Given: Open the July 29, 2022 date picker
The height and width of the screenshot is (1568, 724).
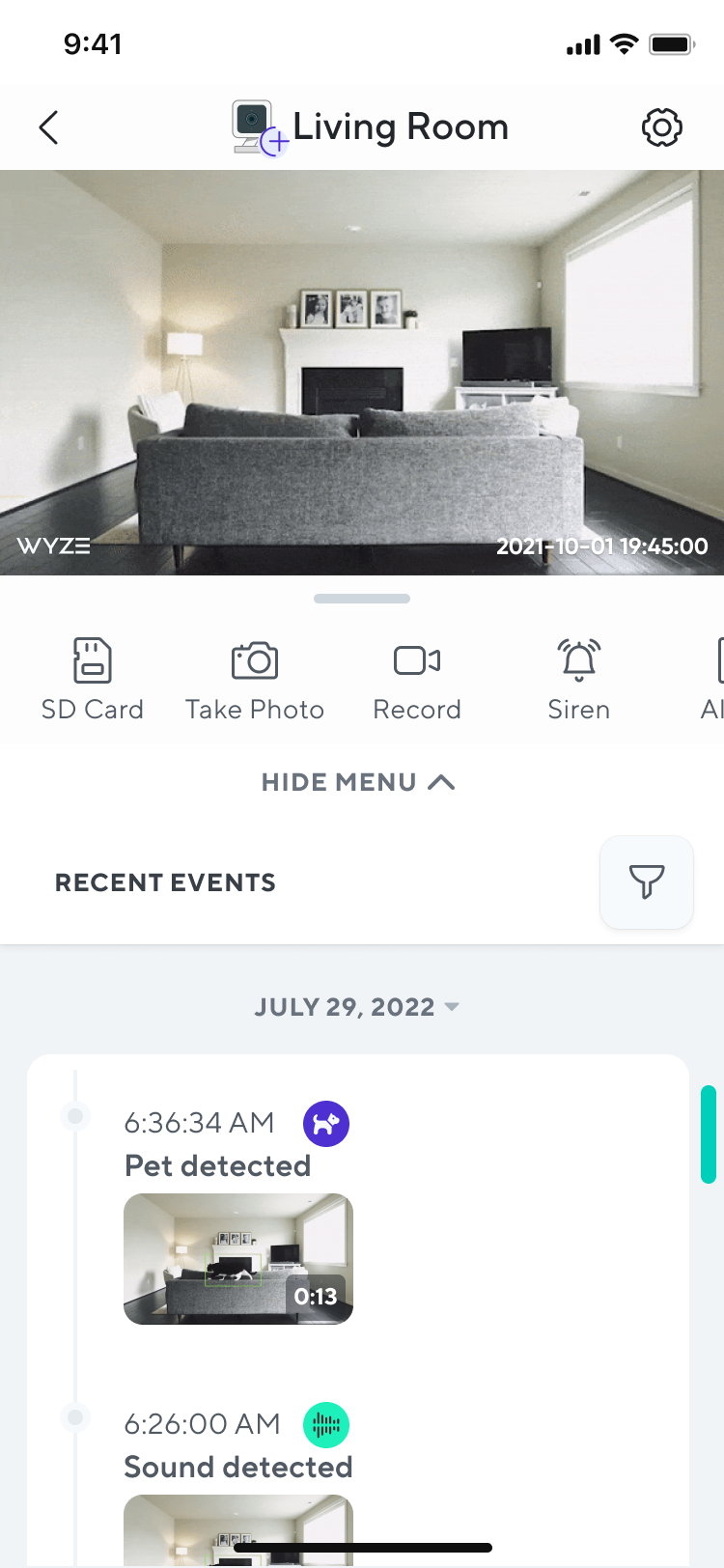Looking at the screenshot, I should pos(357,1007).
